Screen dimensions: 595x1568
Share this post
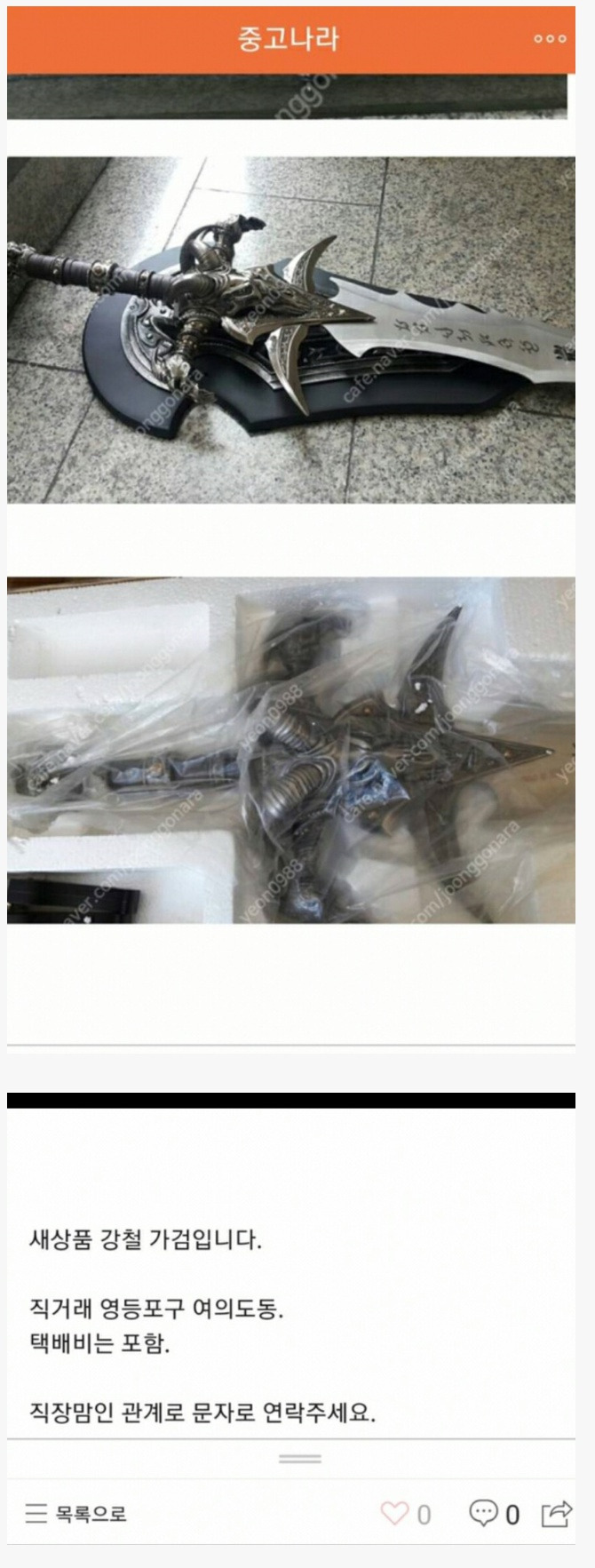click(x=557, y=1513)
